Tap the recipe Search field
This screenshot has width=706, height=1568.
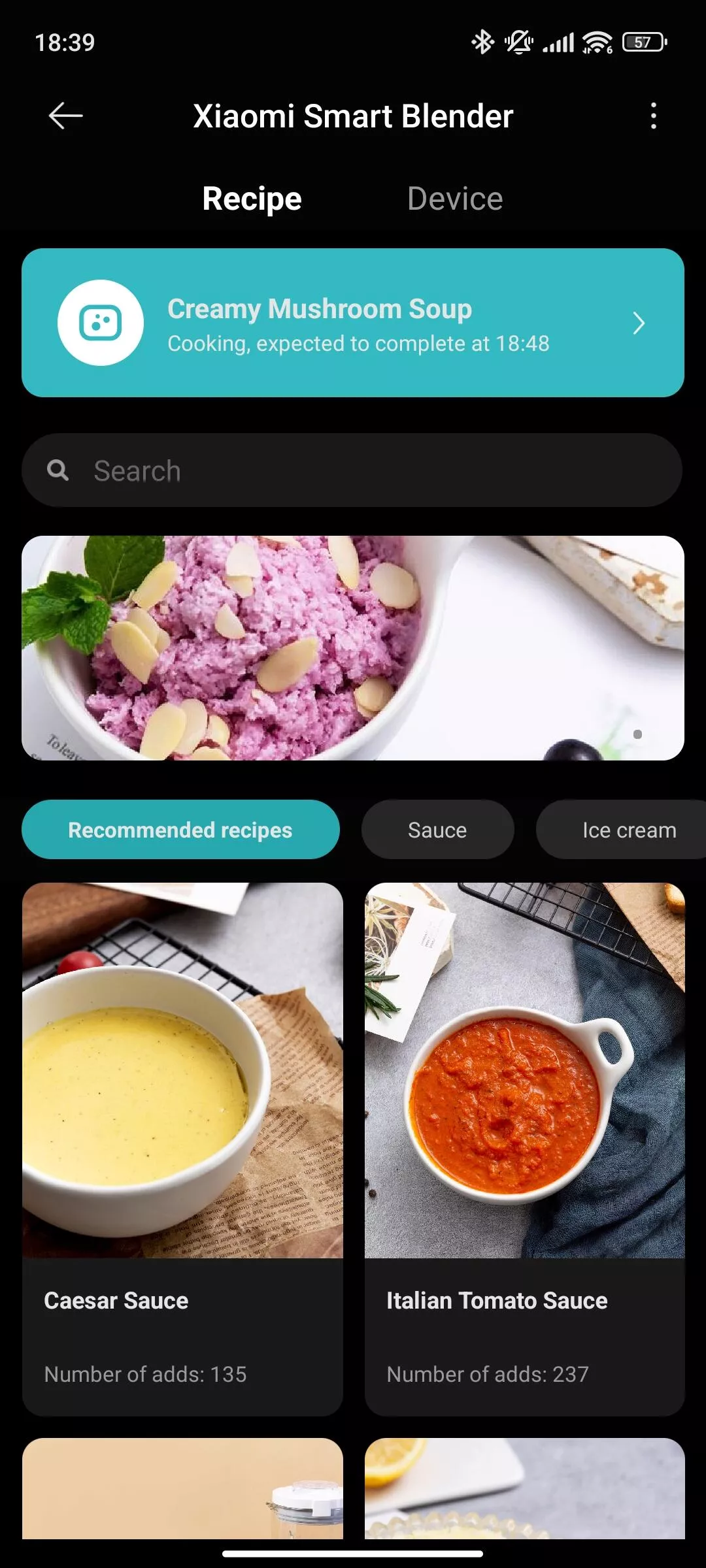tap(352, 470)
